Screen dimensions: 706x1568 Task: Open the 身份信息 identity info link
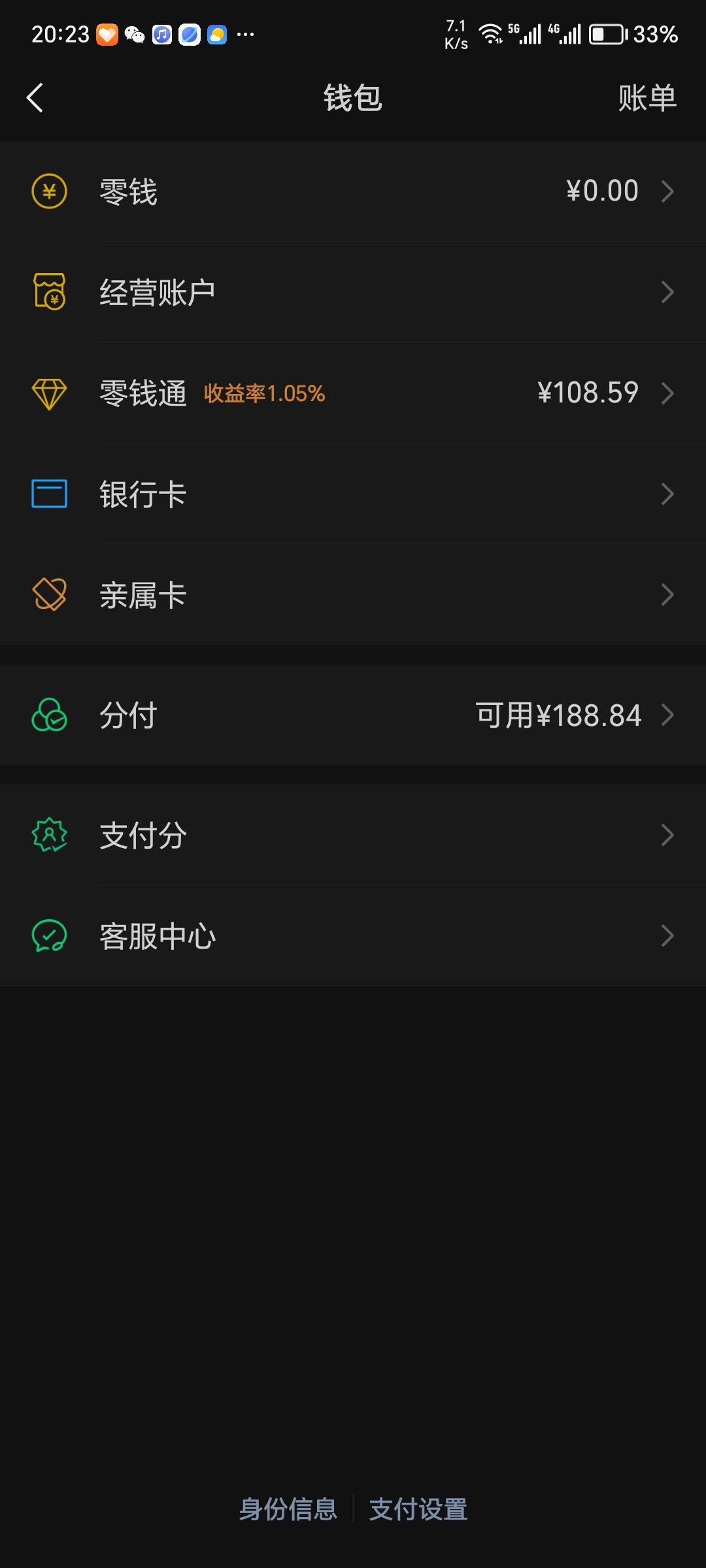point(290,1509)
